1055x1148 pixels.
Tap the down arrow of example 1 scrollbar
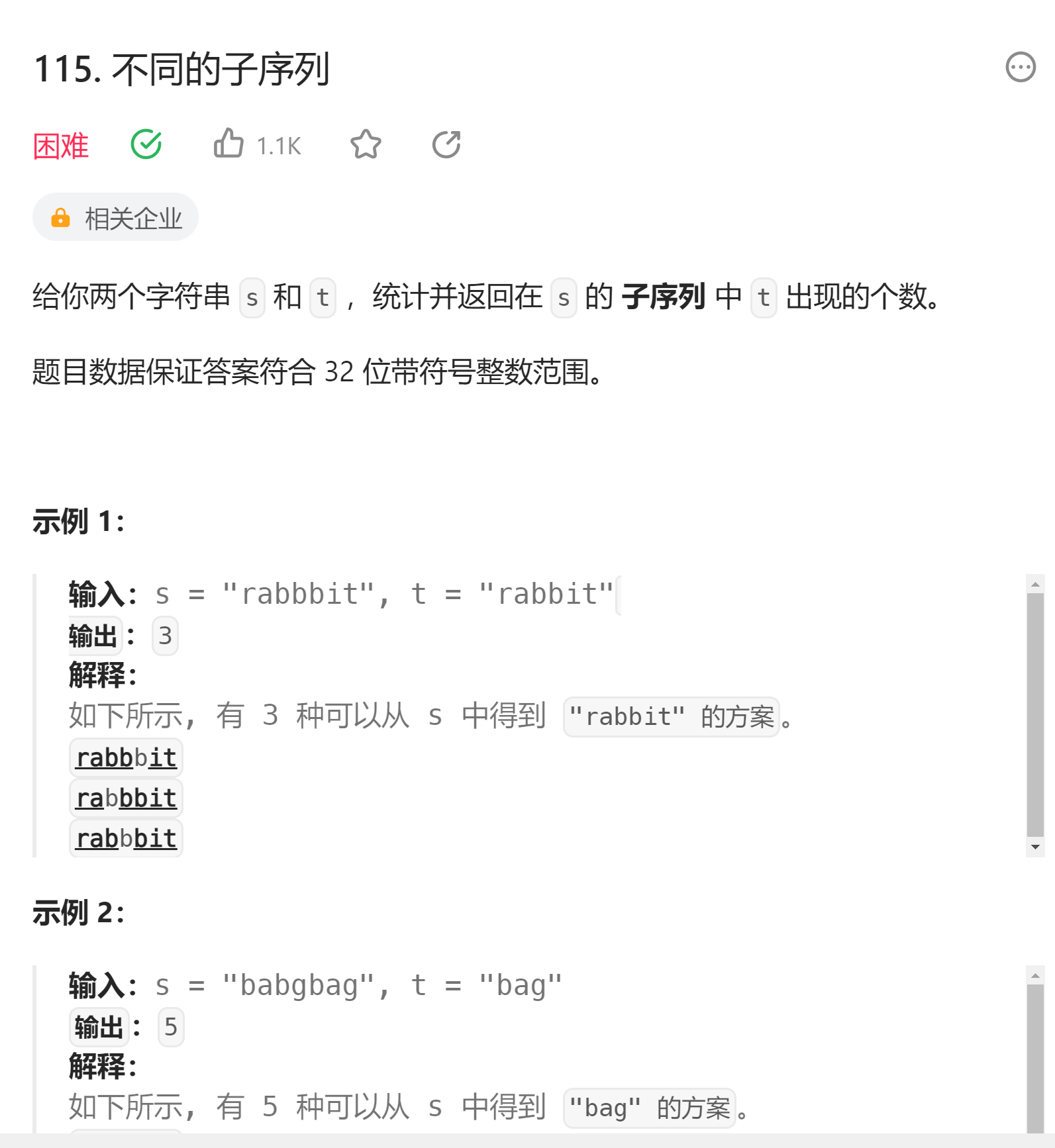1035,847
